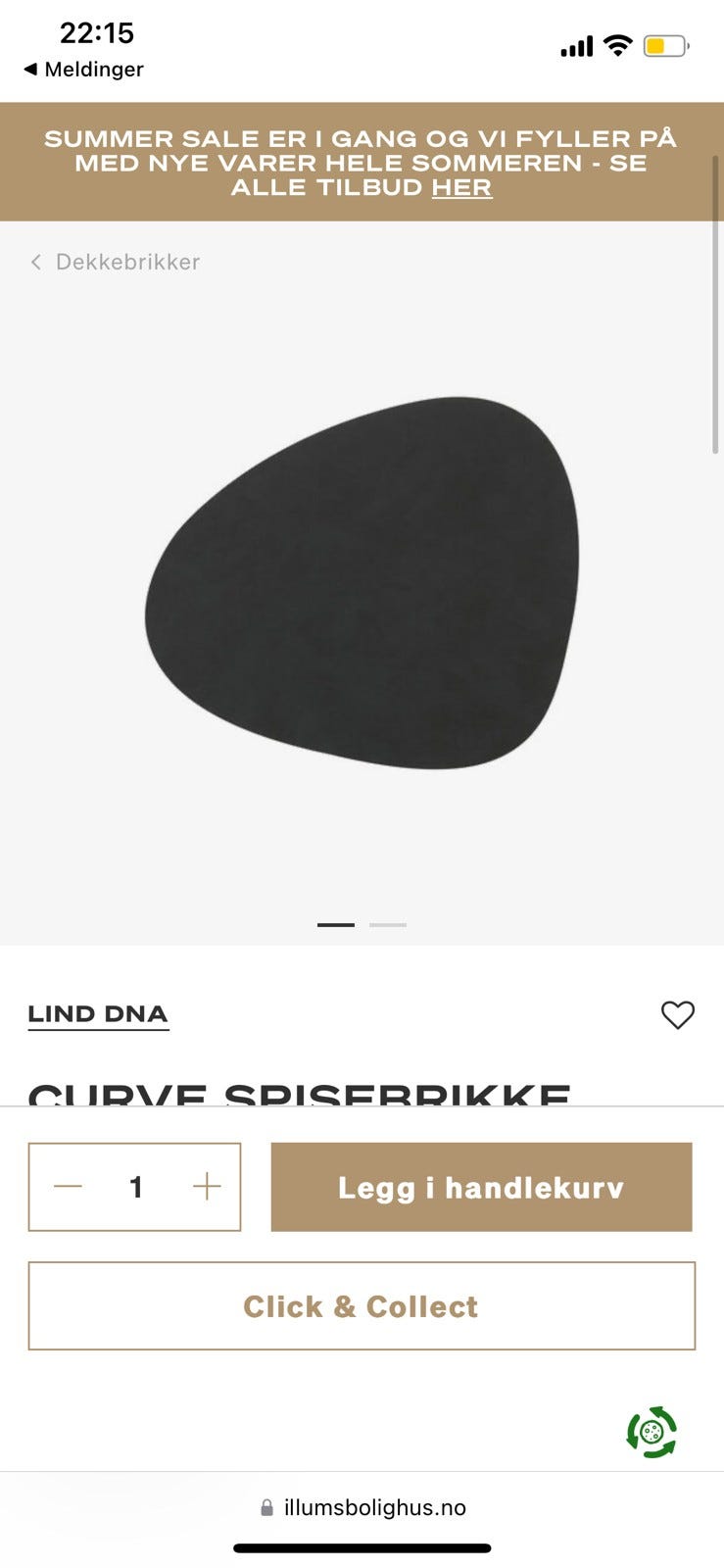The image size is (724, 1568).
Task: Go back to the Dekkebrikker category
Action: click(x=116, y=262)
